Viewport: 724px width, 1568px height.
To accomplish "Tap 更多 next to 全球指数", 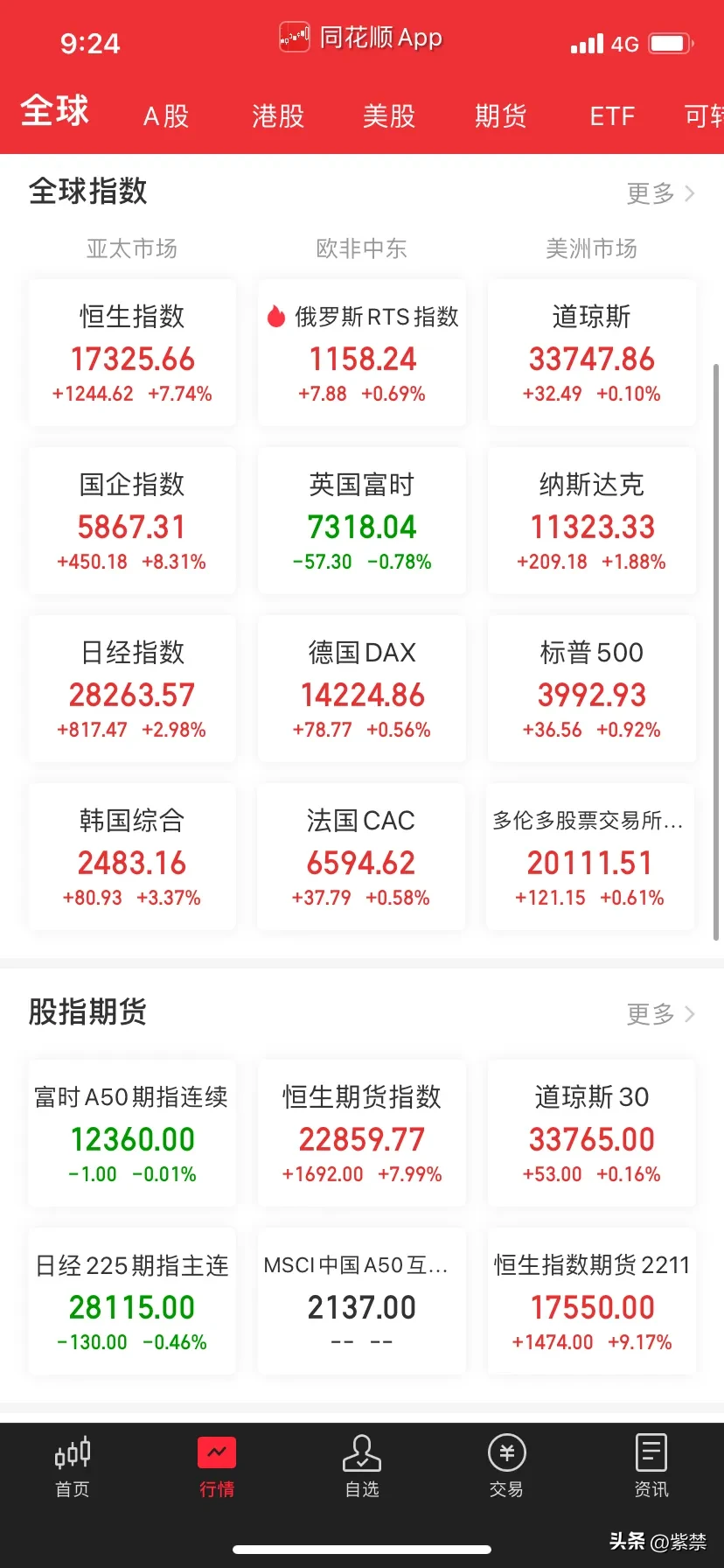I will [660, 193].
